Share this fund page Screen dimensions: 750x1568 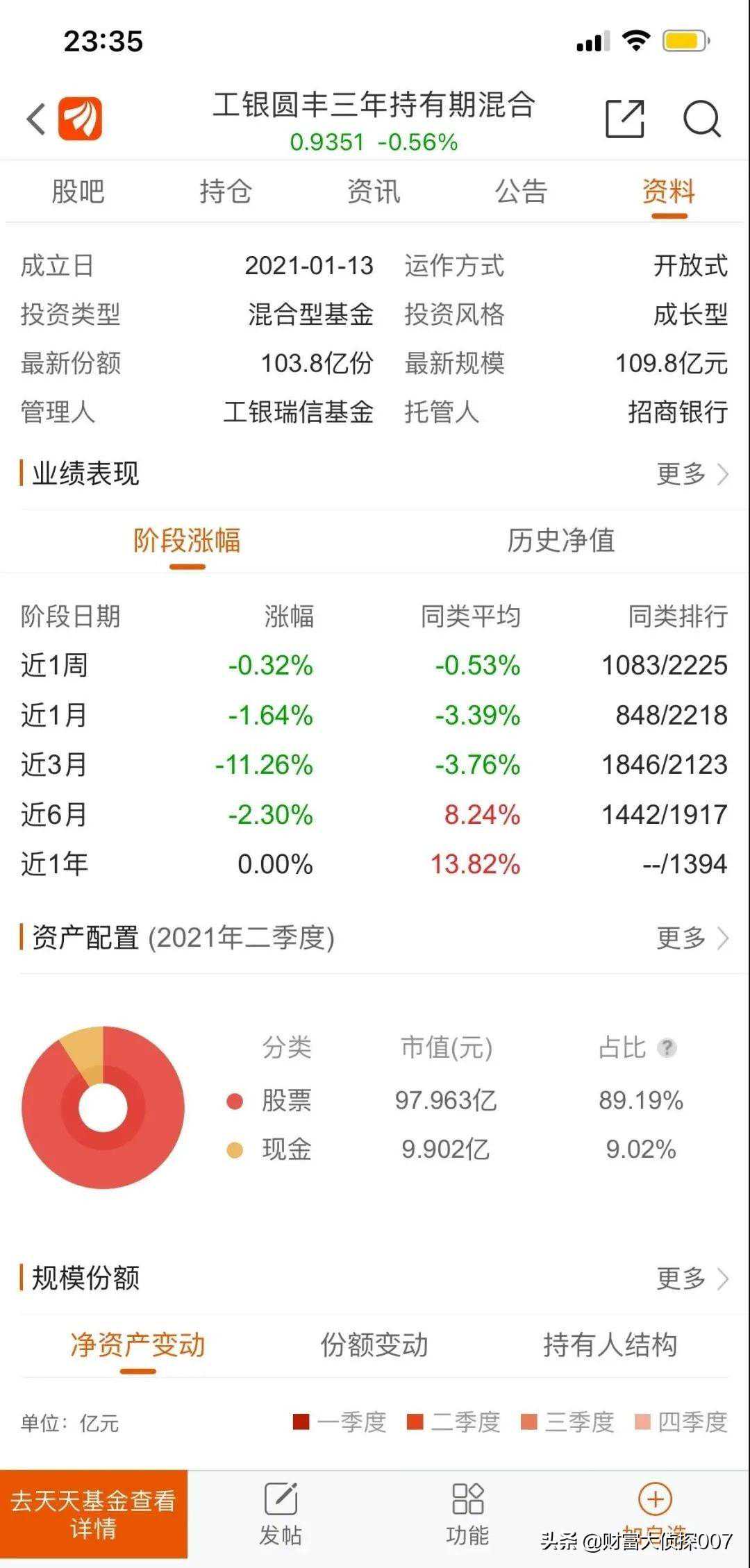tap(624, 119)
